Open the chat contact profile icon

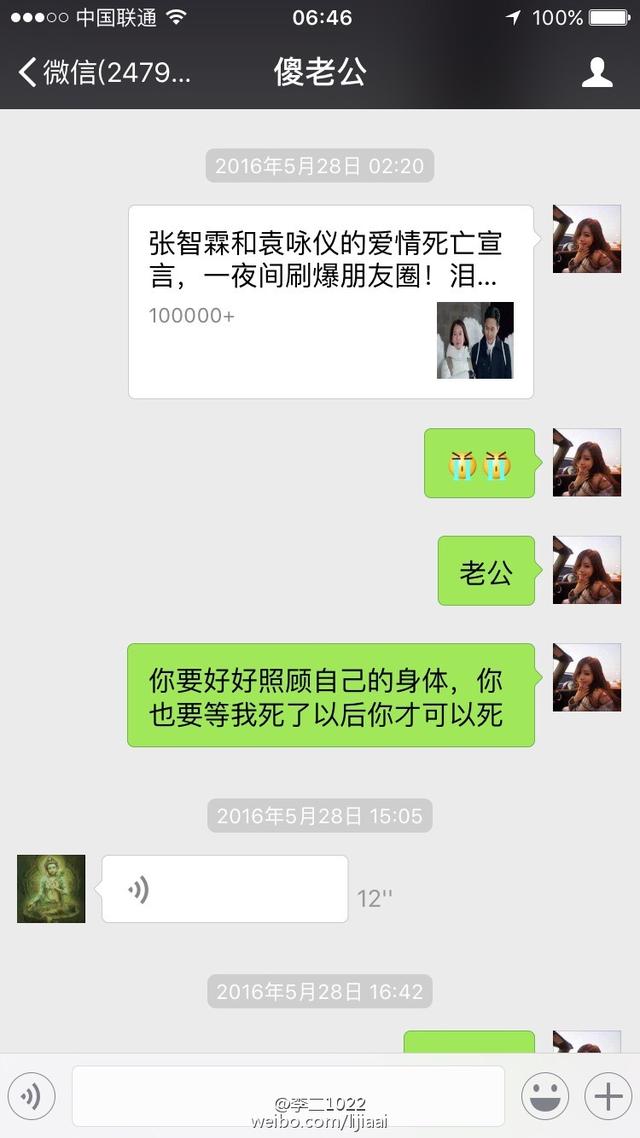coord(597,72)
